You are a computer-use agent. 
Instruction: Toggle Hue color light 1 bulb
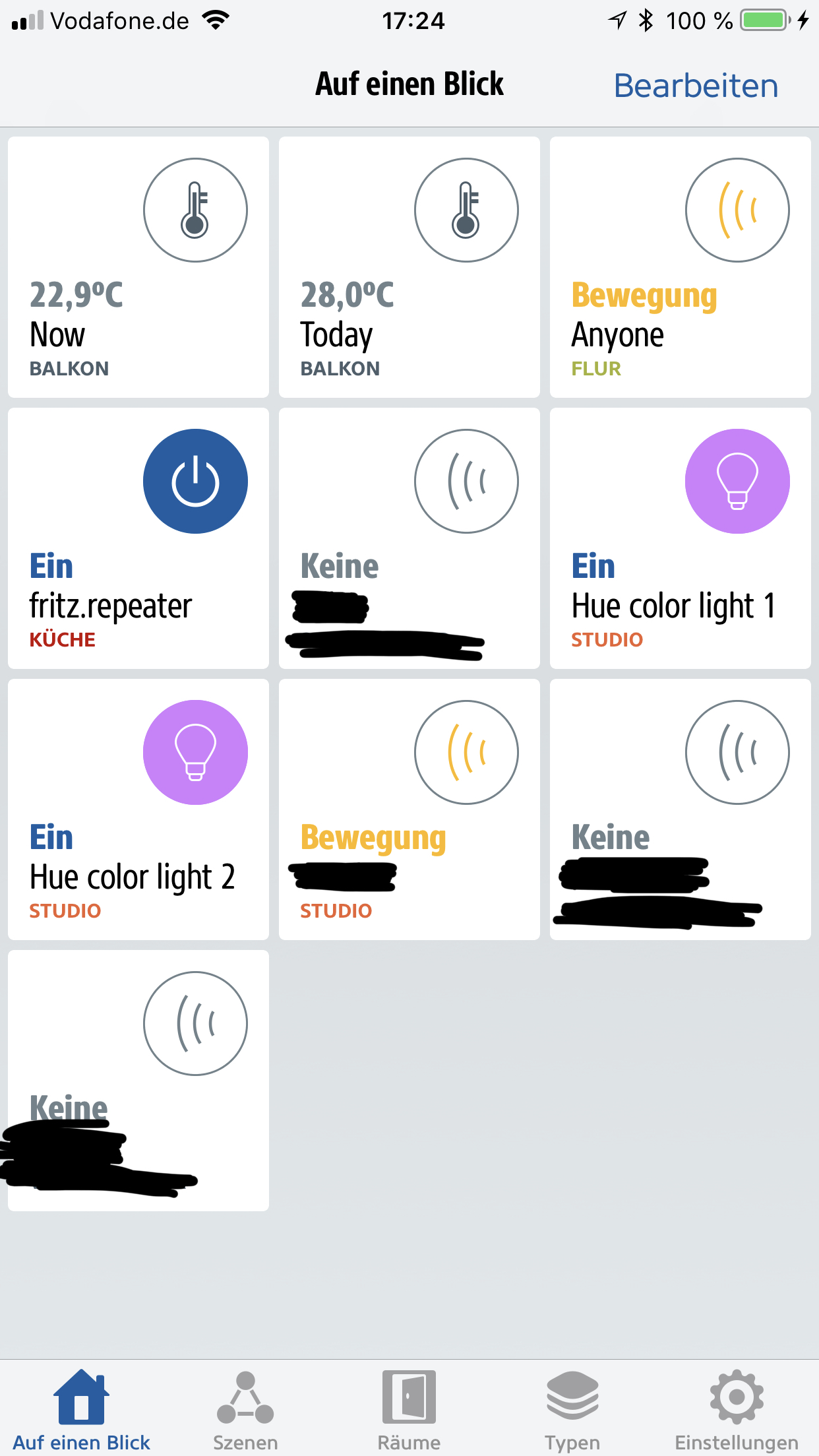[737, 482]
